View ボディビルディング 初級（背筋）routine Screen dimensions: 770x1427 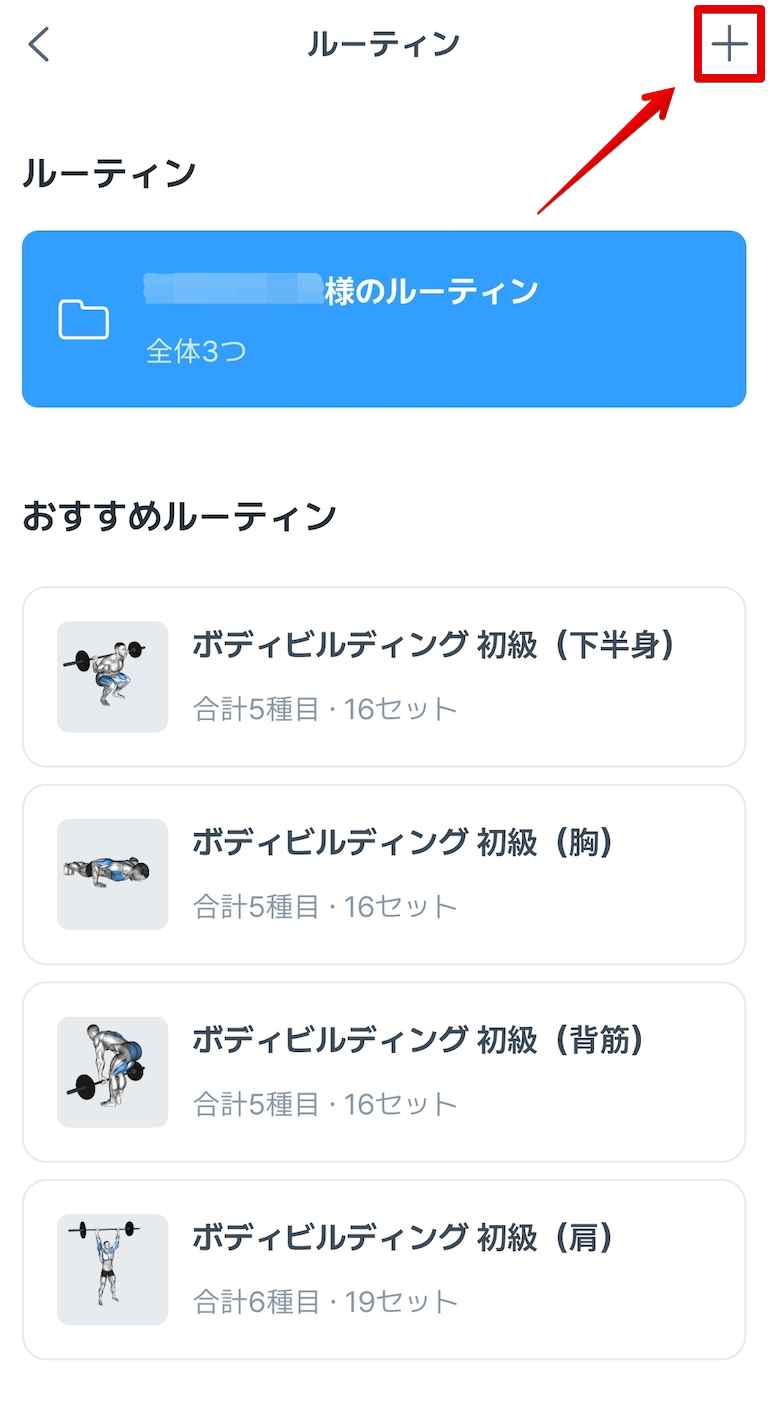[x=384, y=1072]
